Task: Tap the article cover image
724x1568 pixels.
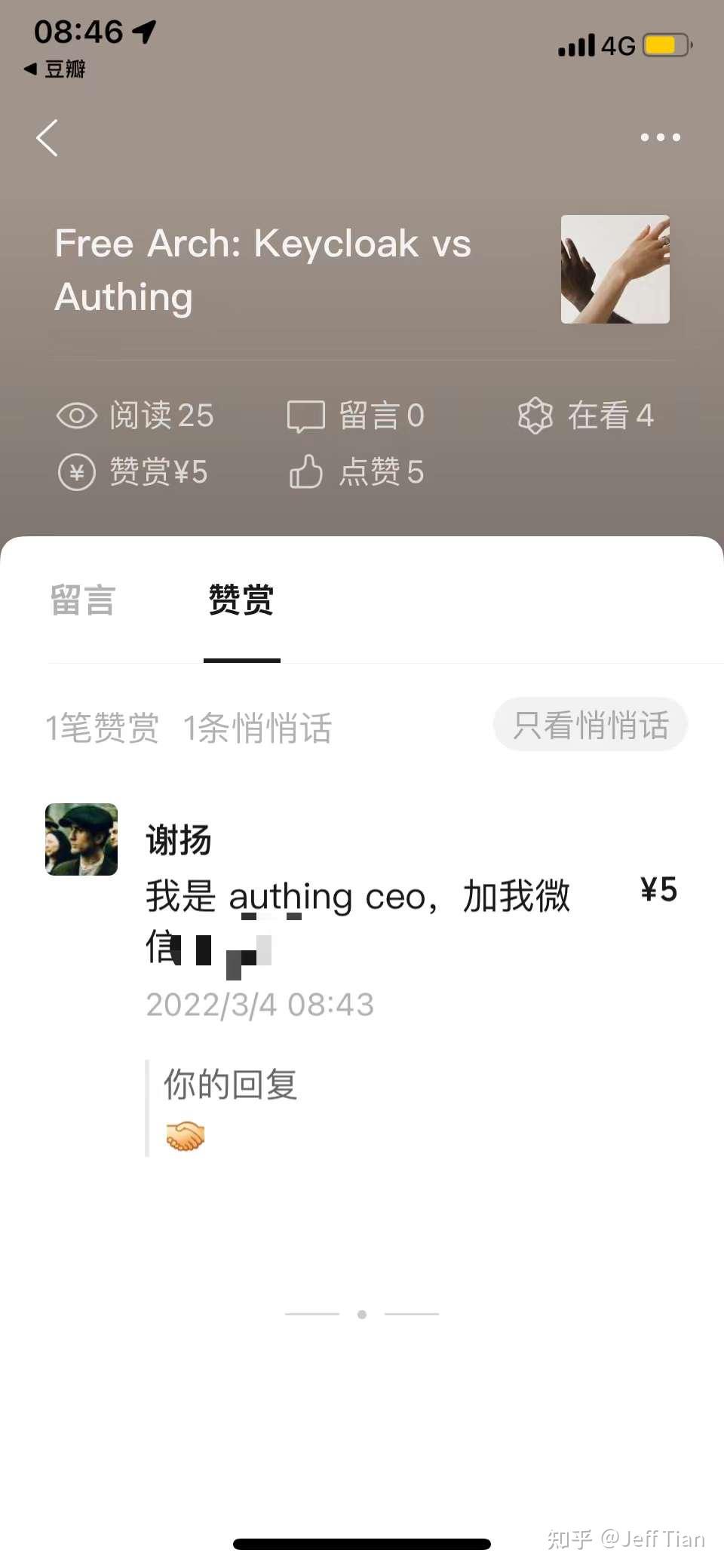Action: [x=615, y=269]
